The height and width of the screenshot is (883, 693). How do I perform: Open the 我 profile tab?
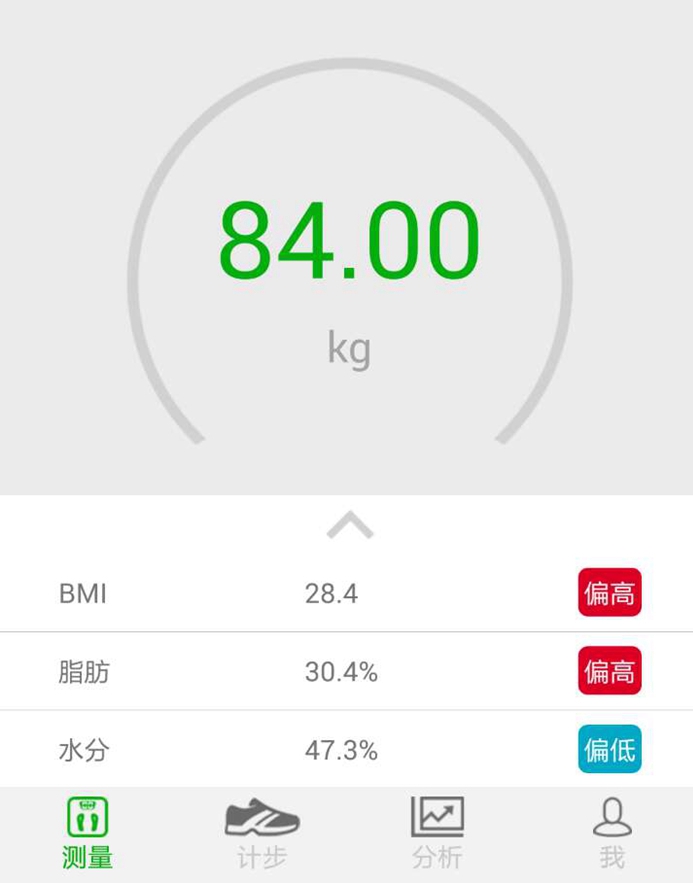coord(612,832)
